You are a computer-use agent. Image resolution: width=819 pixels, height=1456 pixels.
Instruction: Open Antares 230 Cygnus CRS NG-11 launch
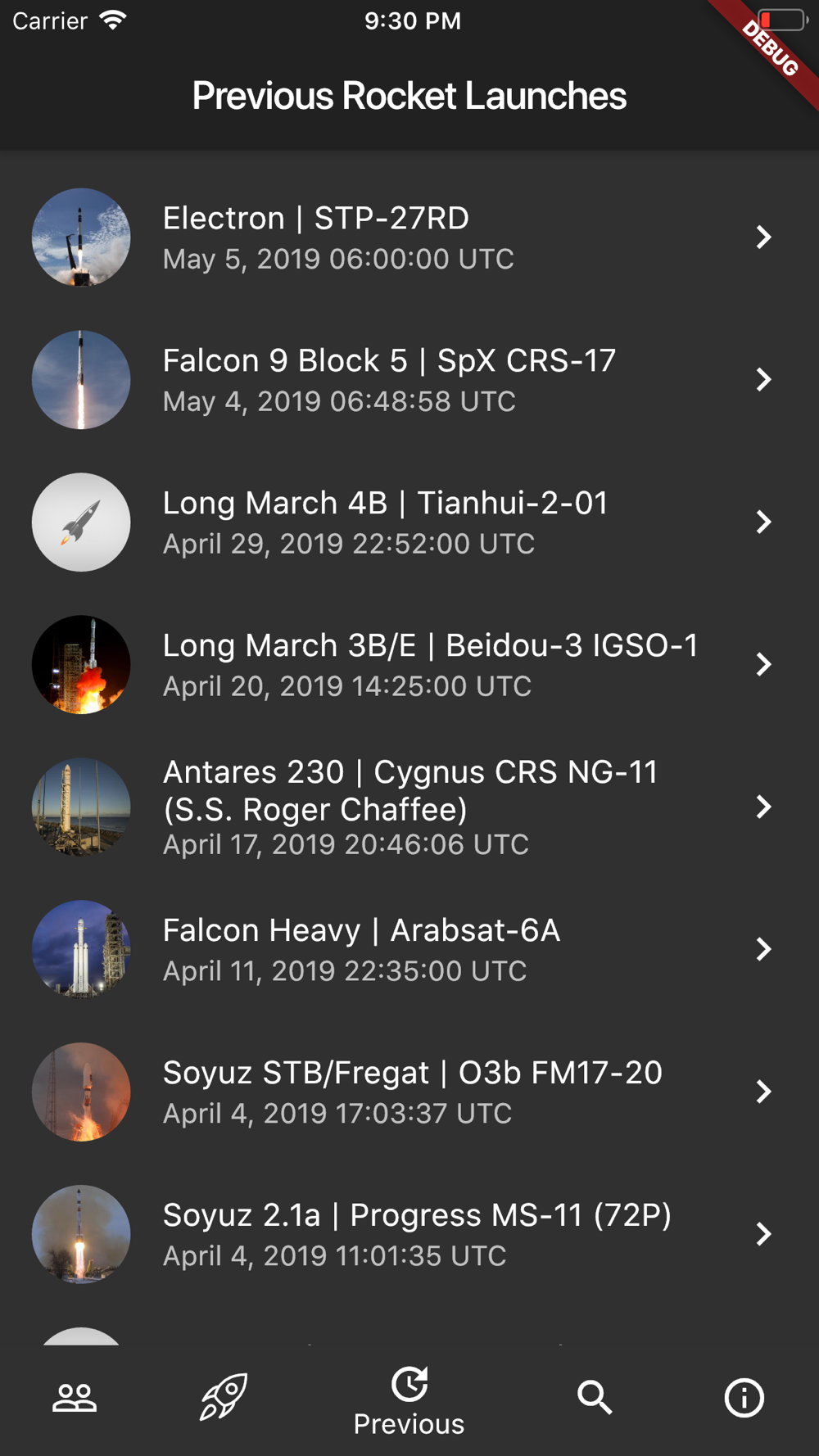pyautogui.click(x=409, y=807)
